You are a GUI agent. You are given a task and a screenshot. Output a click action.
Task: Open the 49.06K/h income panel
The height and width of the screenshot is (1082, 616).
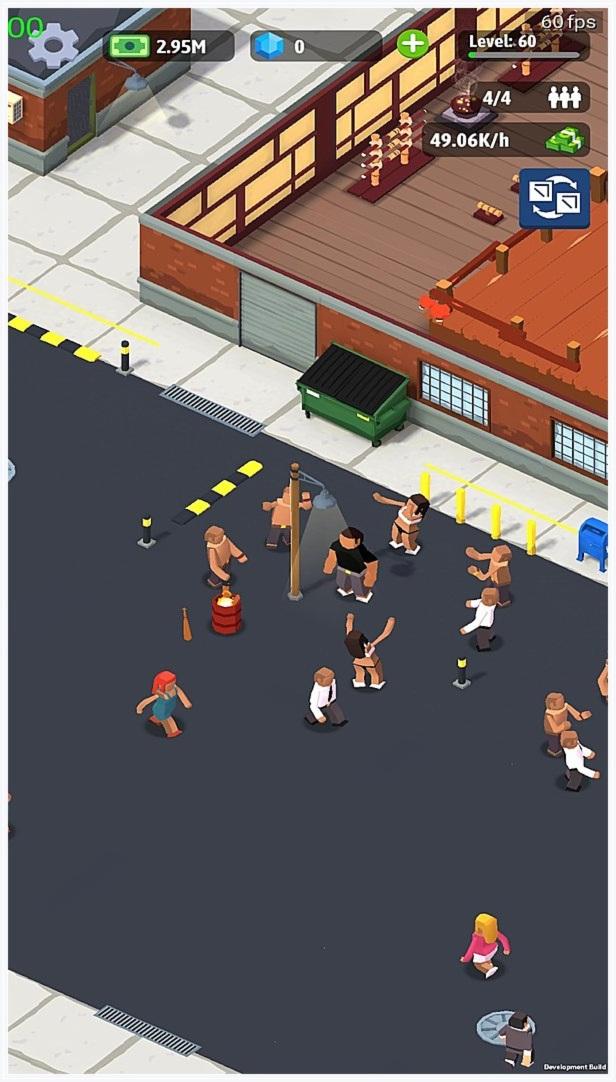point(506,140)
